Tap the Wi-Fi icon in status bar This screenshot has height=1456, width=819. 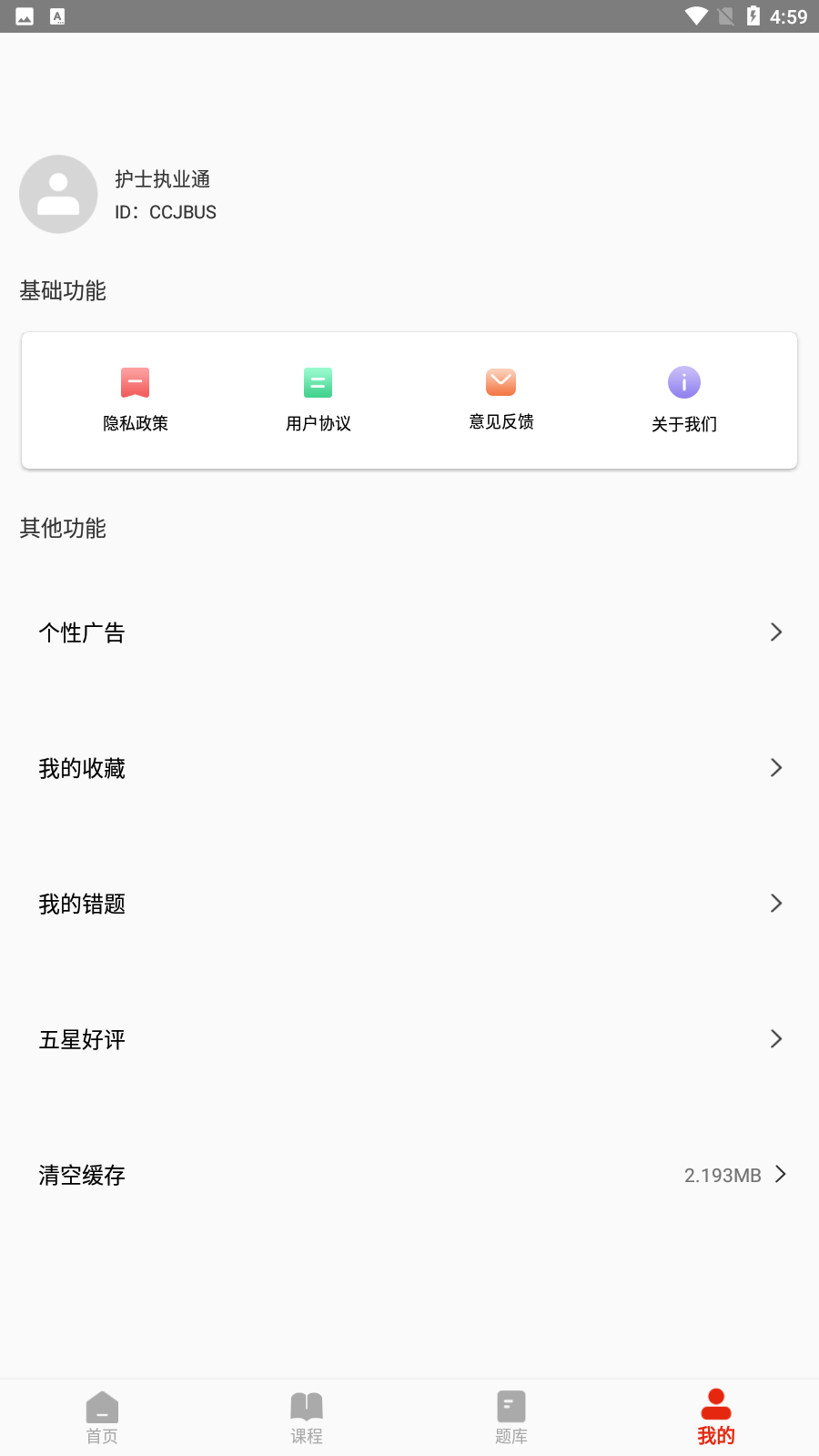pos(696,15)
